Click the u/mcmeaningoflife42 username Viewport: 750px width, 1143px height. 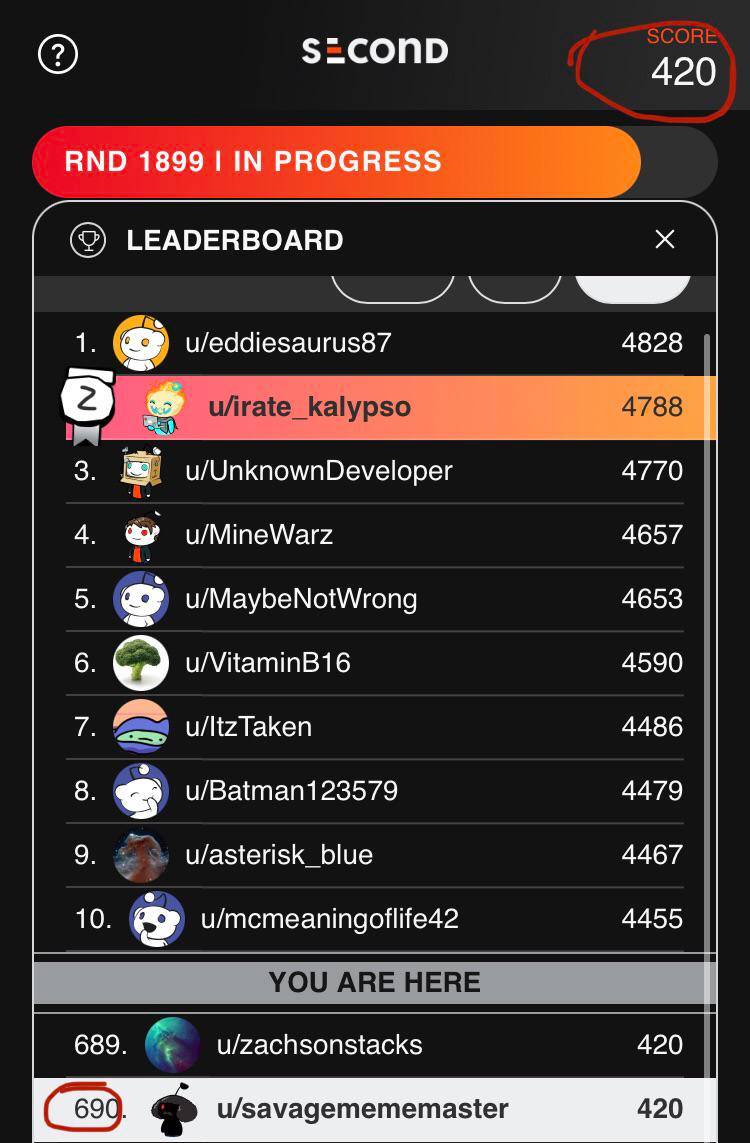point(330,918)
